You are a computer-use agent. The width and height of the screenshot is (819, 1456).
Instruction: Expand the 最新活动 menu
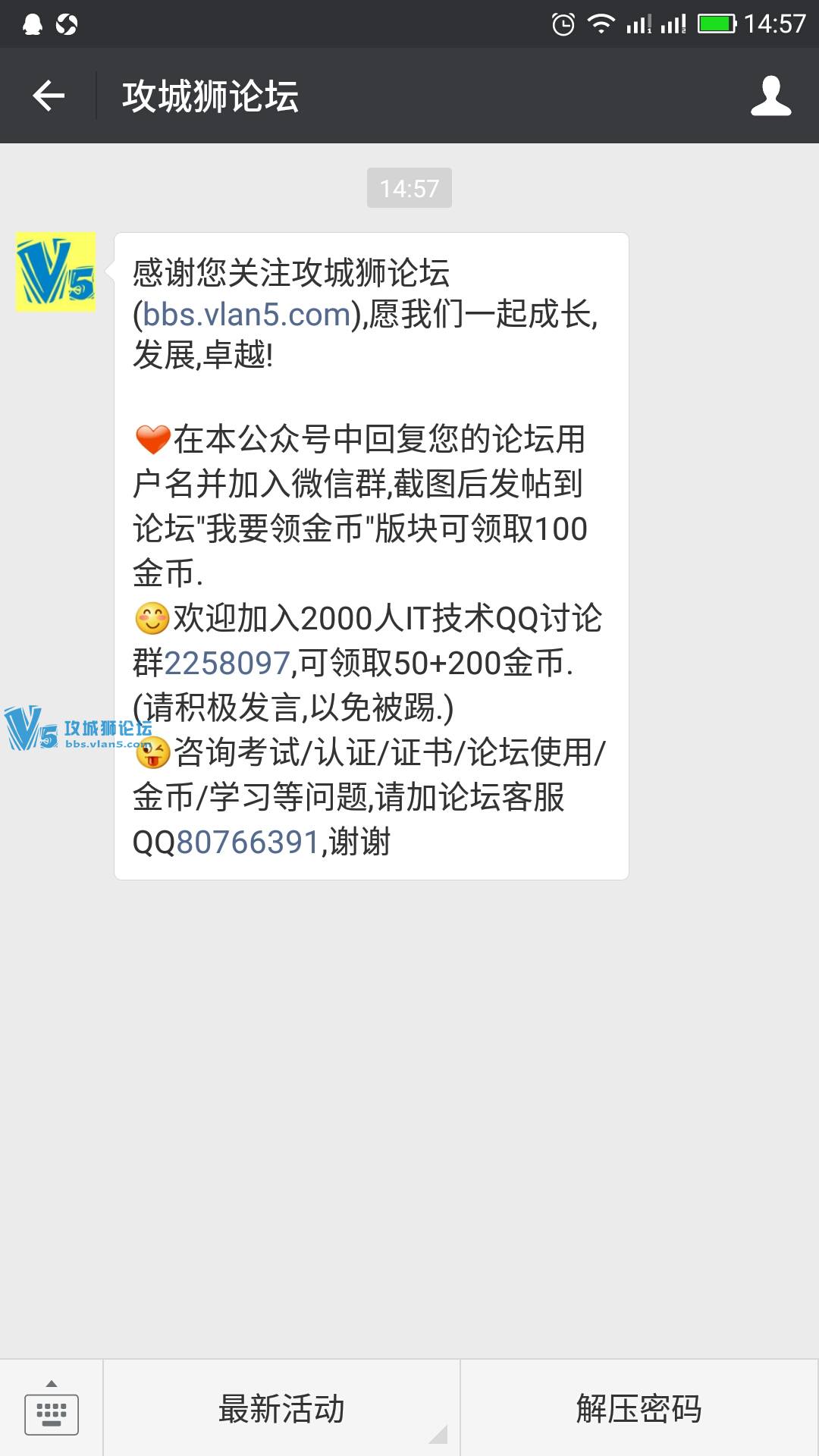click(x=281, y=1409)
